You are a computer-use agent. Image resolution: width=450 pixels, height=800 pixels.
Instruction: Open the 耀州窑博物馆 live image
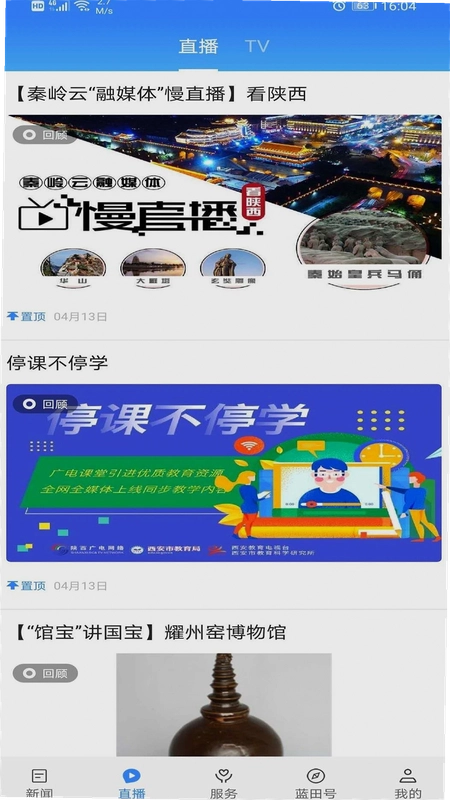coord(224,705)
